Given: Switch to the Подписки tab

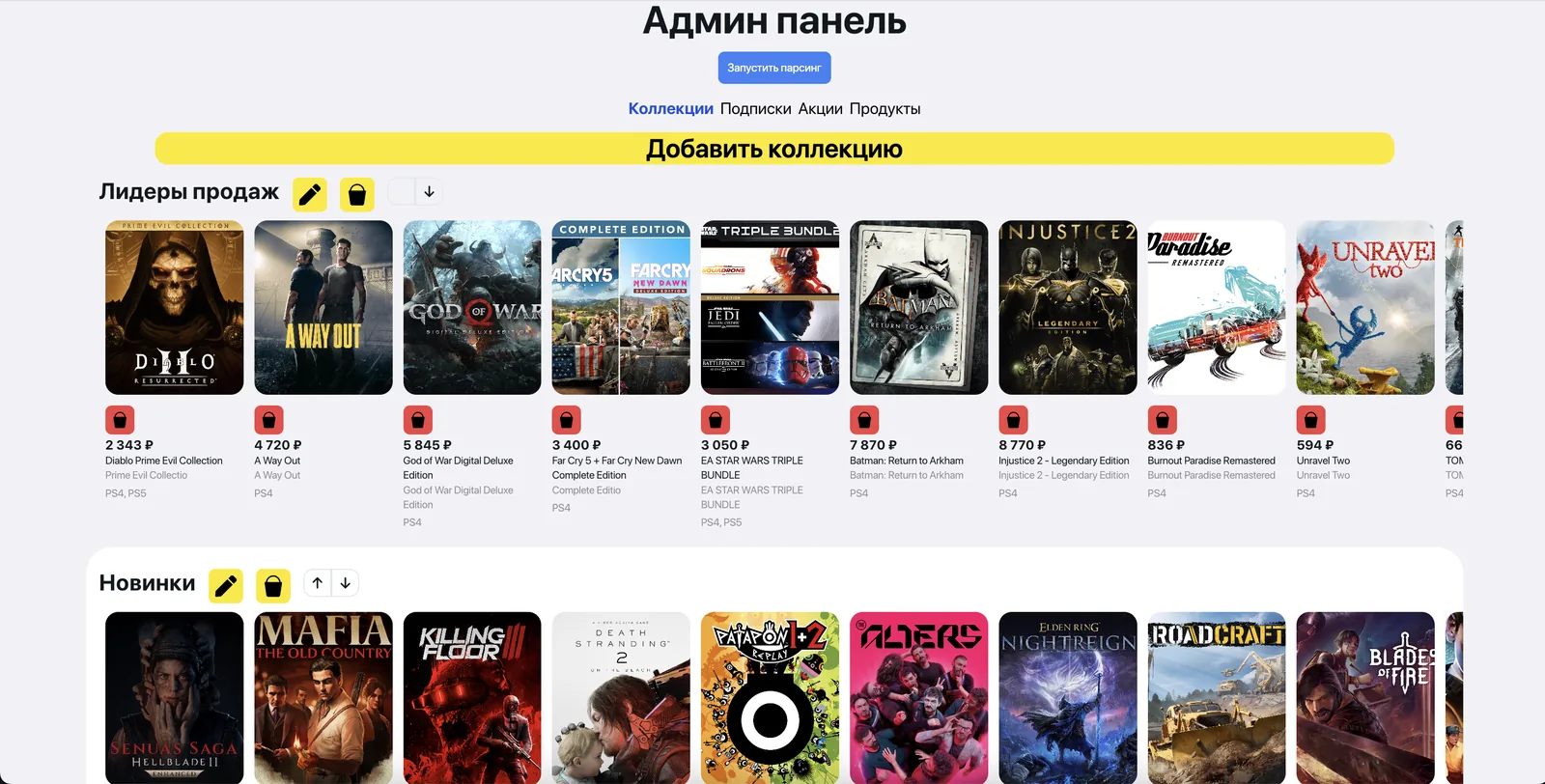Looking at the screenshot, I should (755, 109).
